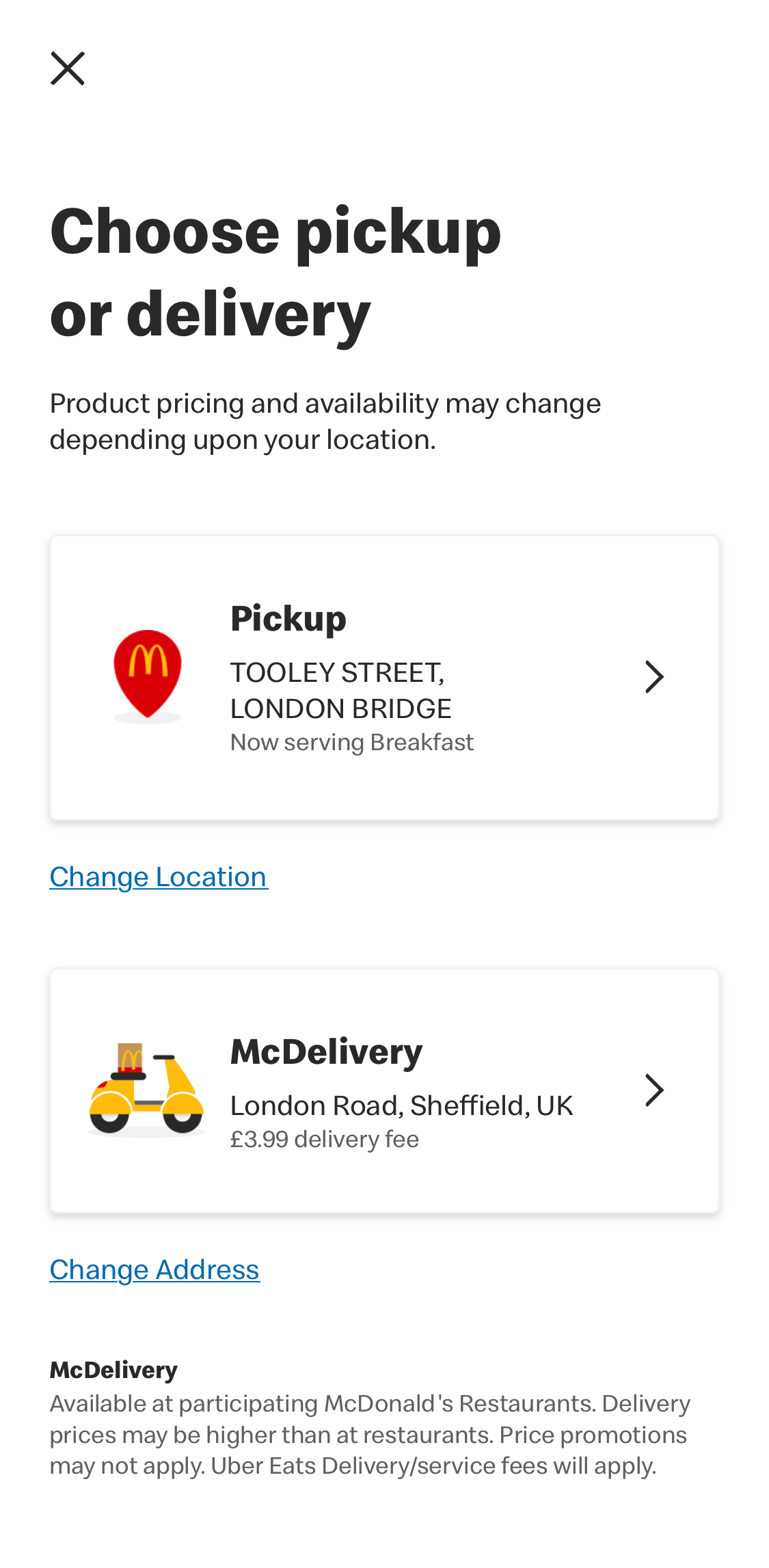Click the £3.99 delivery fee label
The height and width of the screenshot is (1568, 769).
(324, 1138)
